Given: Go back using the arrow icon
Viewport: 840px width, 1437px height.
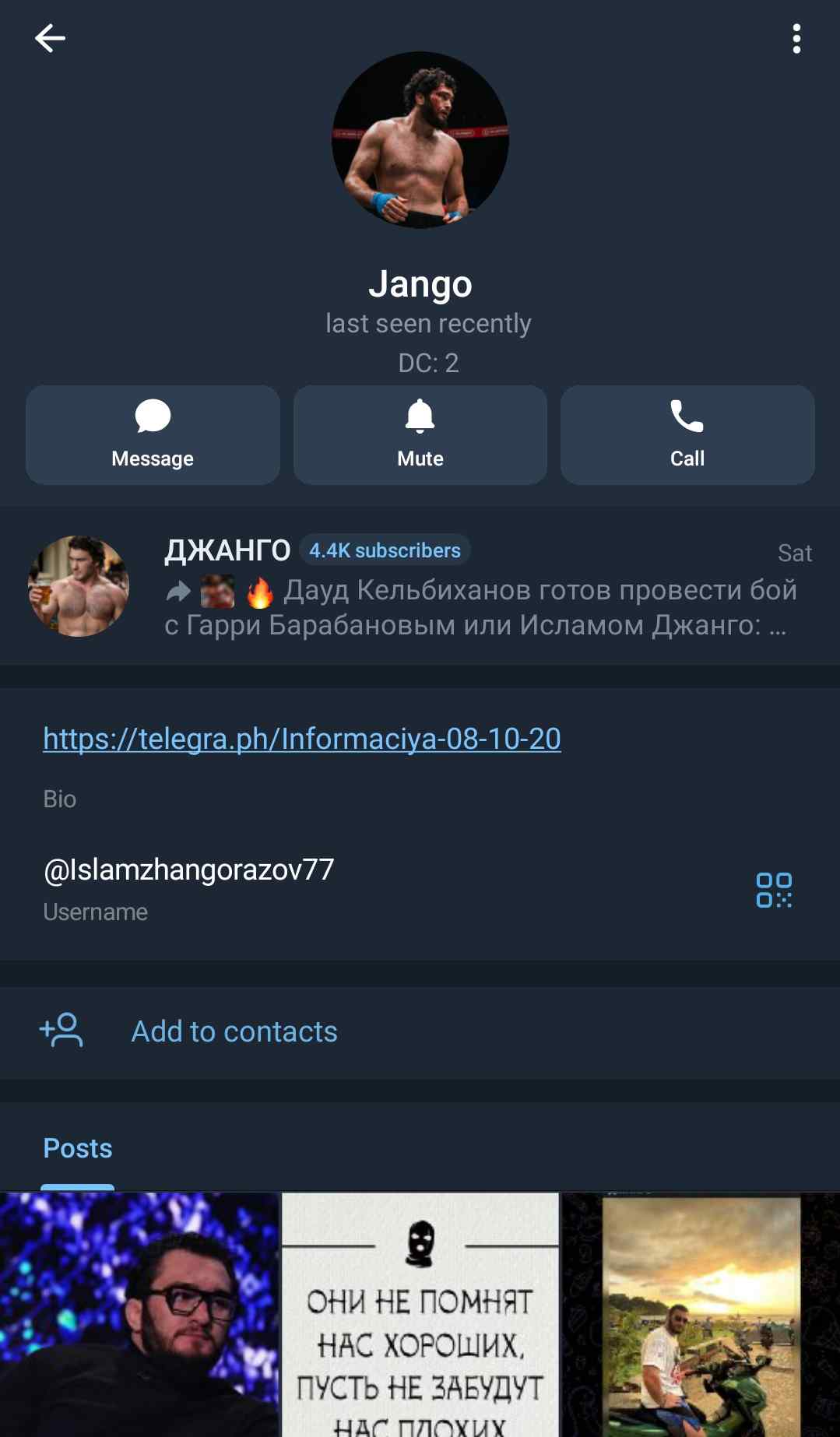Looking at the screenshot, I should click(x=50, y=38).
